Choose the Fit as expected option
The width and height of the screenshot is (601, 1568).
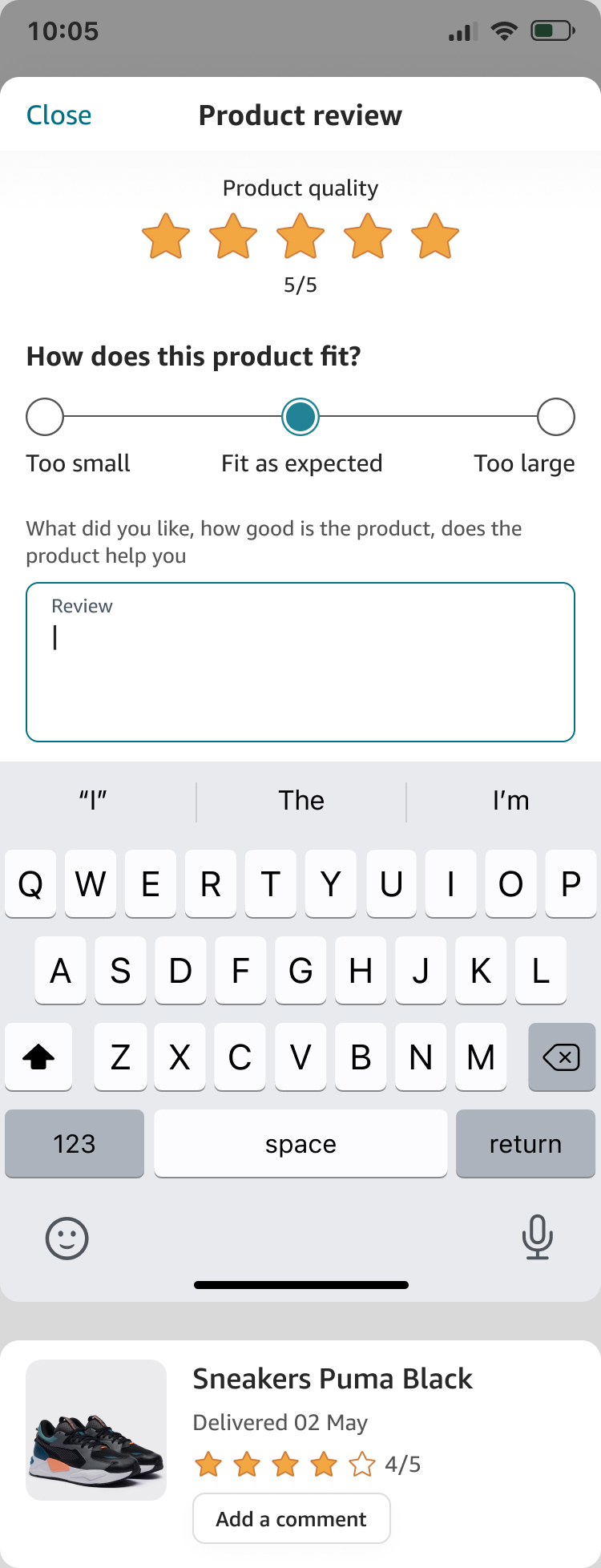(x=300, y=417)
